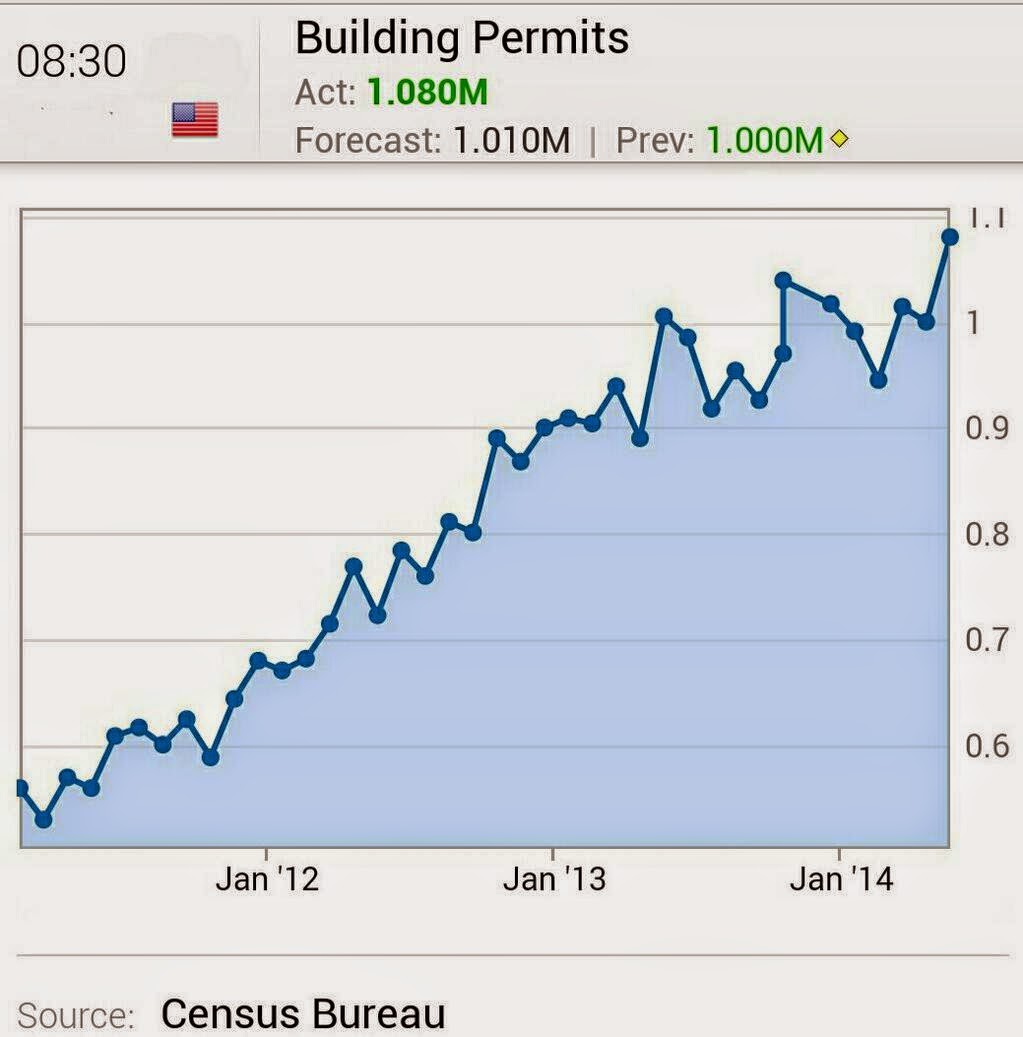Open the Building Permits event row

[462, 40]
